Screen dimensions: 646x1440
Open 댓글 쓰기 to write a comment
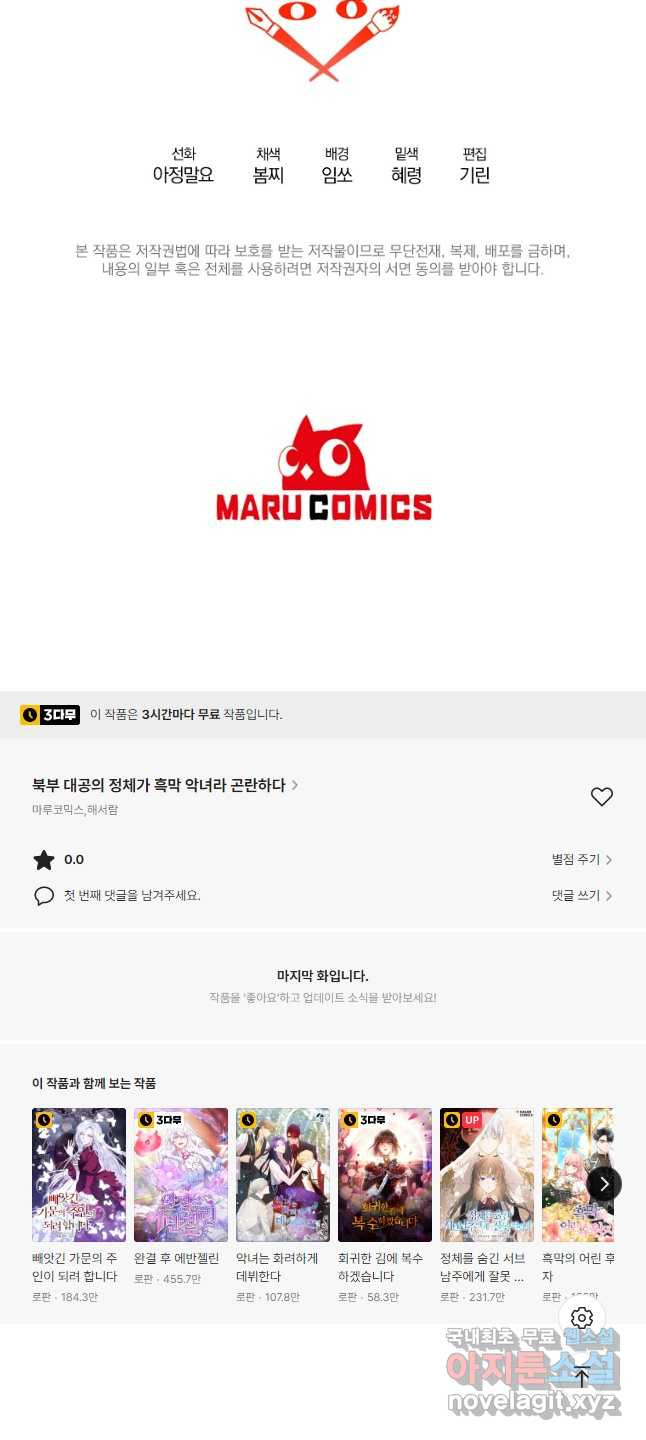581,896
